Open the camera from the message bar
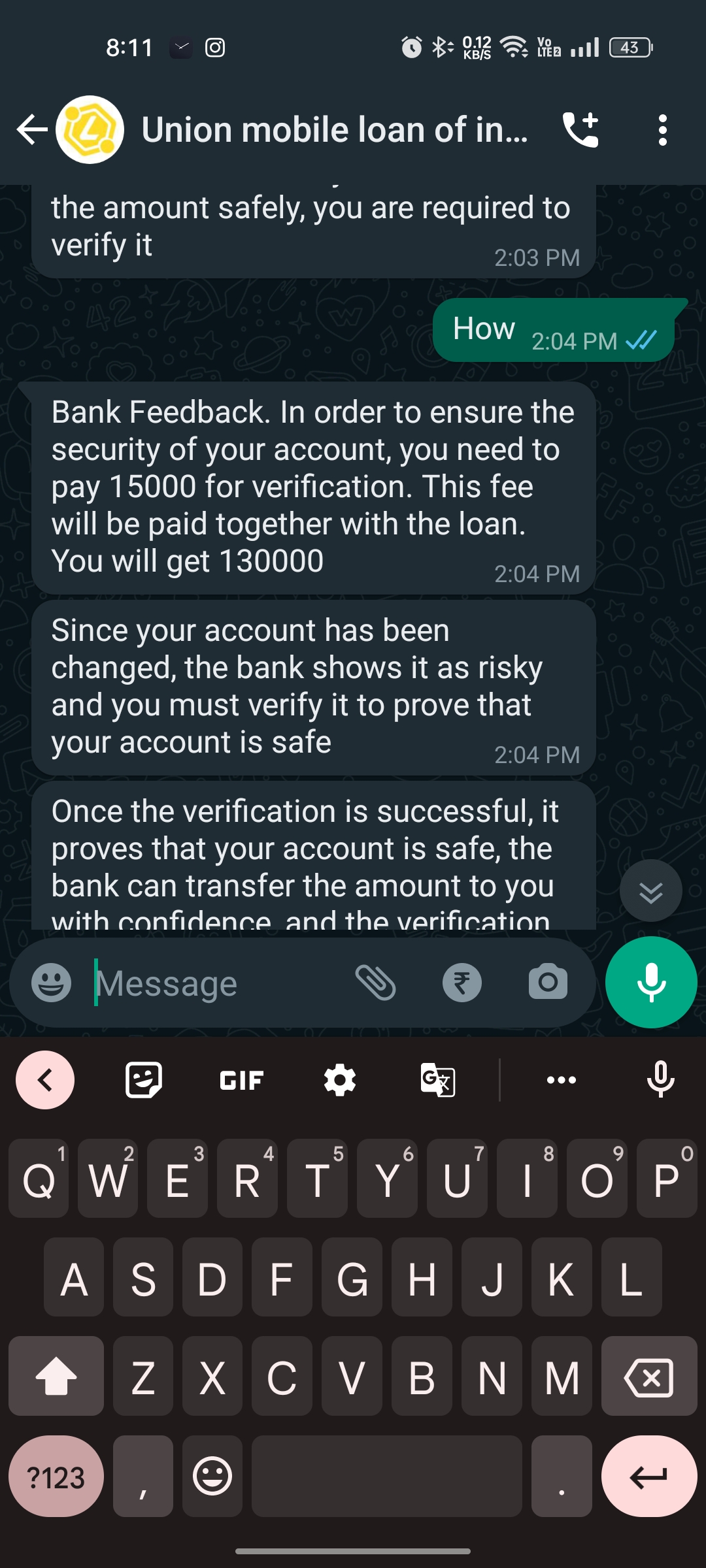Viewport: 706px width, 1568px height. click(x=548, y=983)
